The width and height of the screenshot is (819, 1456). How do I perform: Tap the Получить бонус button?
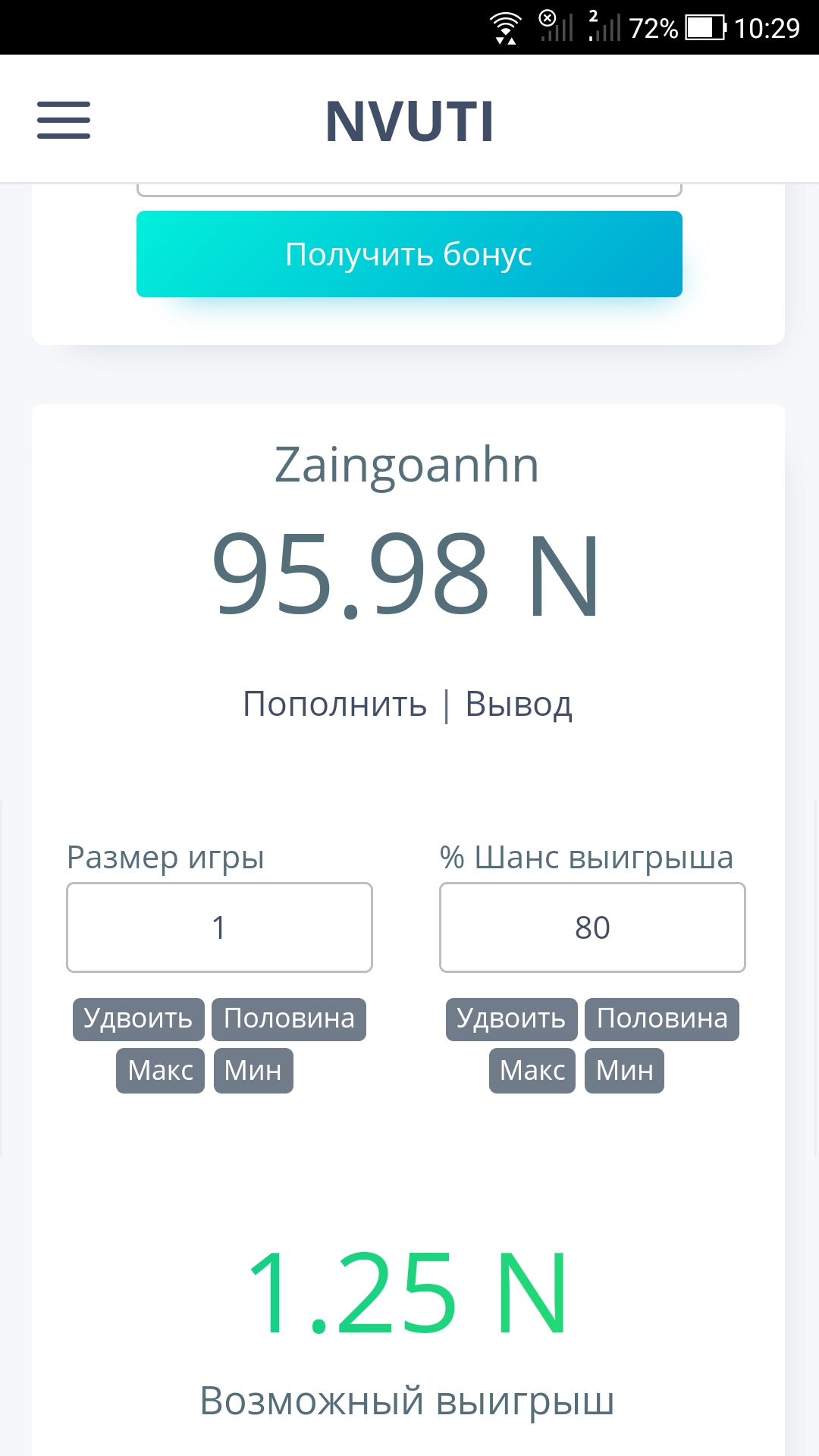409,254
